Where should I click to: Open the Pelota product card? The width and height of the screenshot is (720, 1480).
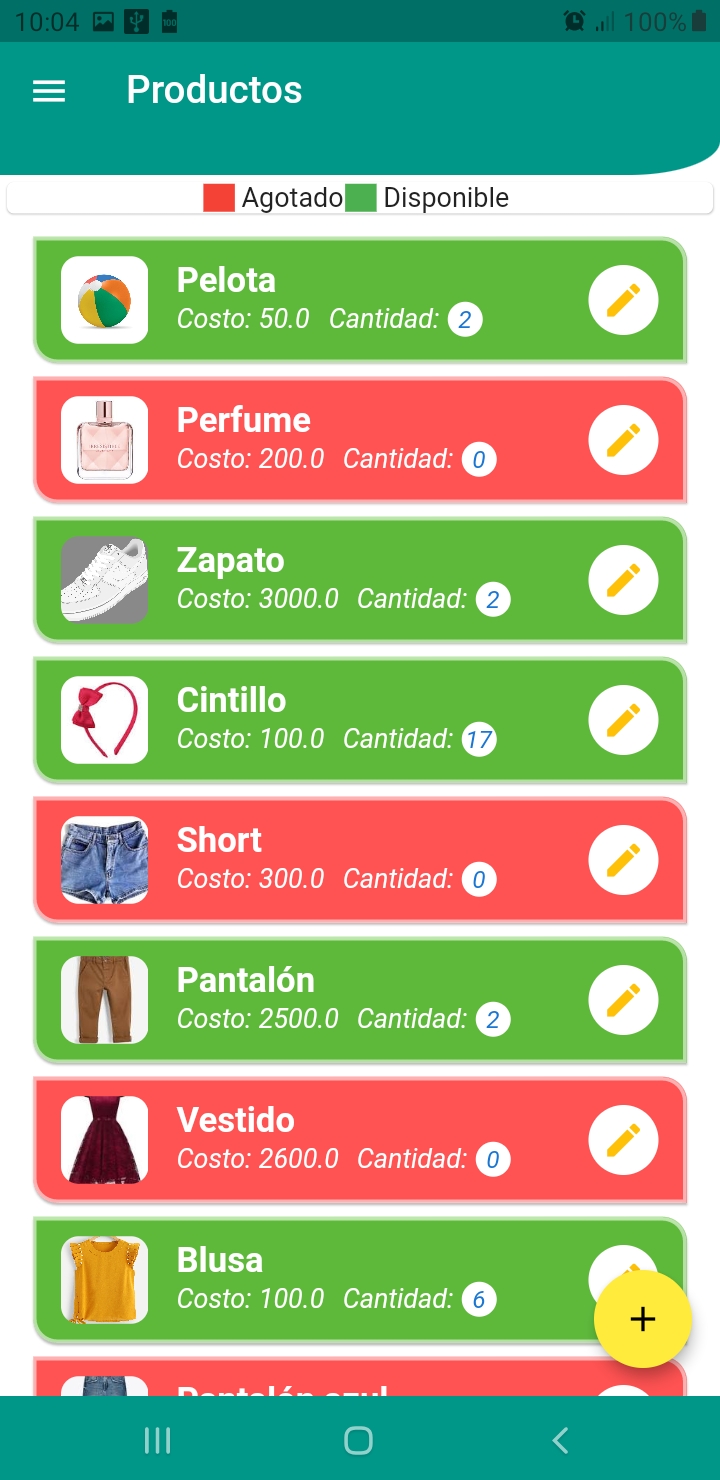click(x=360, y=300)
